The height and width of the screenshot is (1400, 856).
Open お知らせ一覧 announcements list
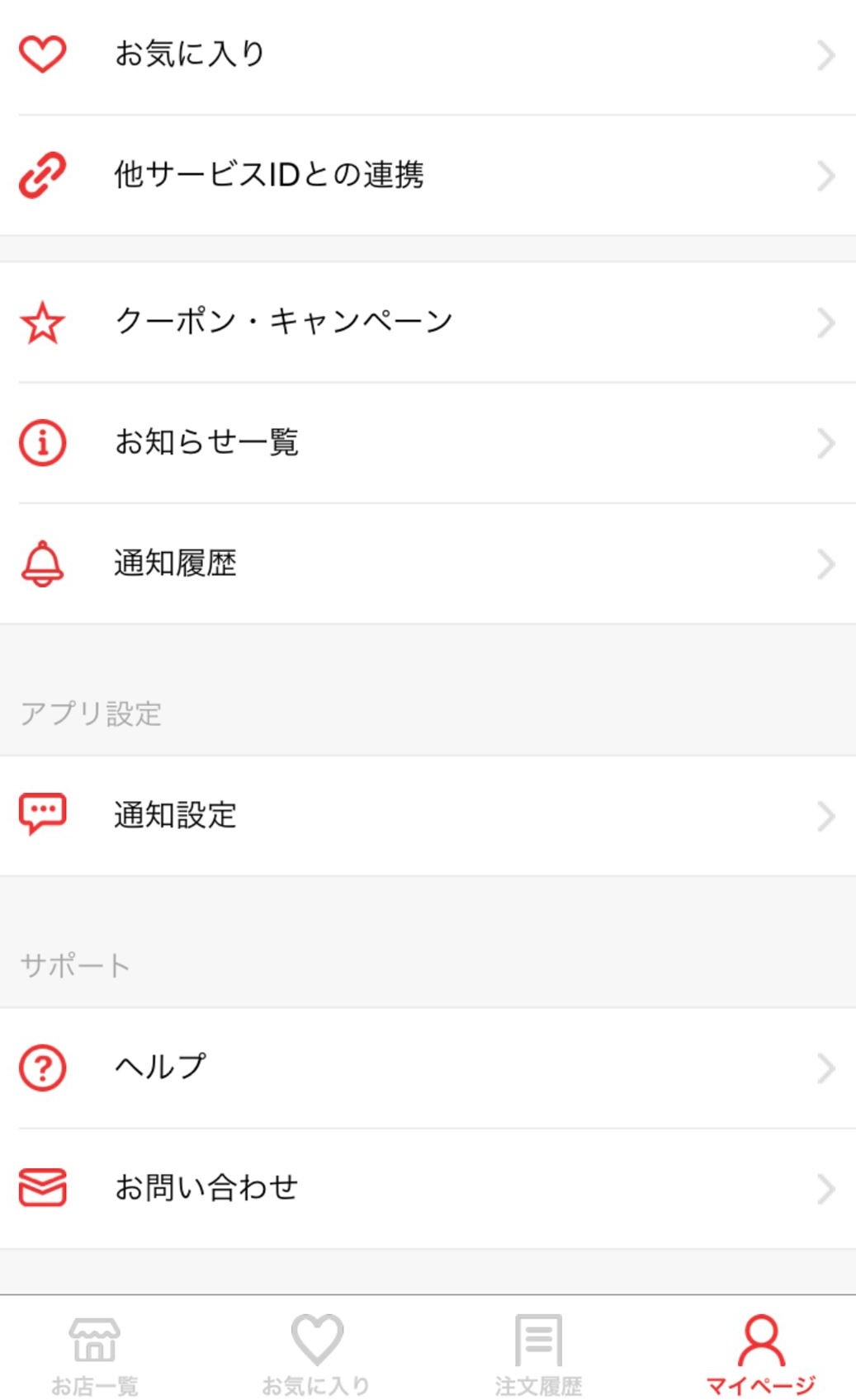click(428, 443)
